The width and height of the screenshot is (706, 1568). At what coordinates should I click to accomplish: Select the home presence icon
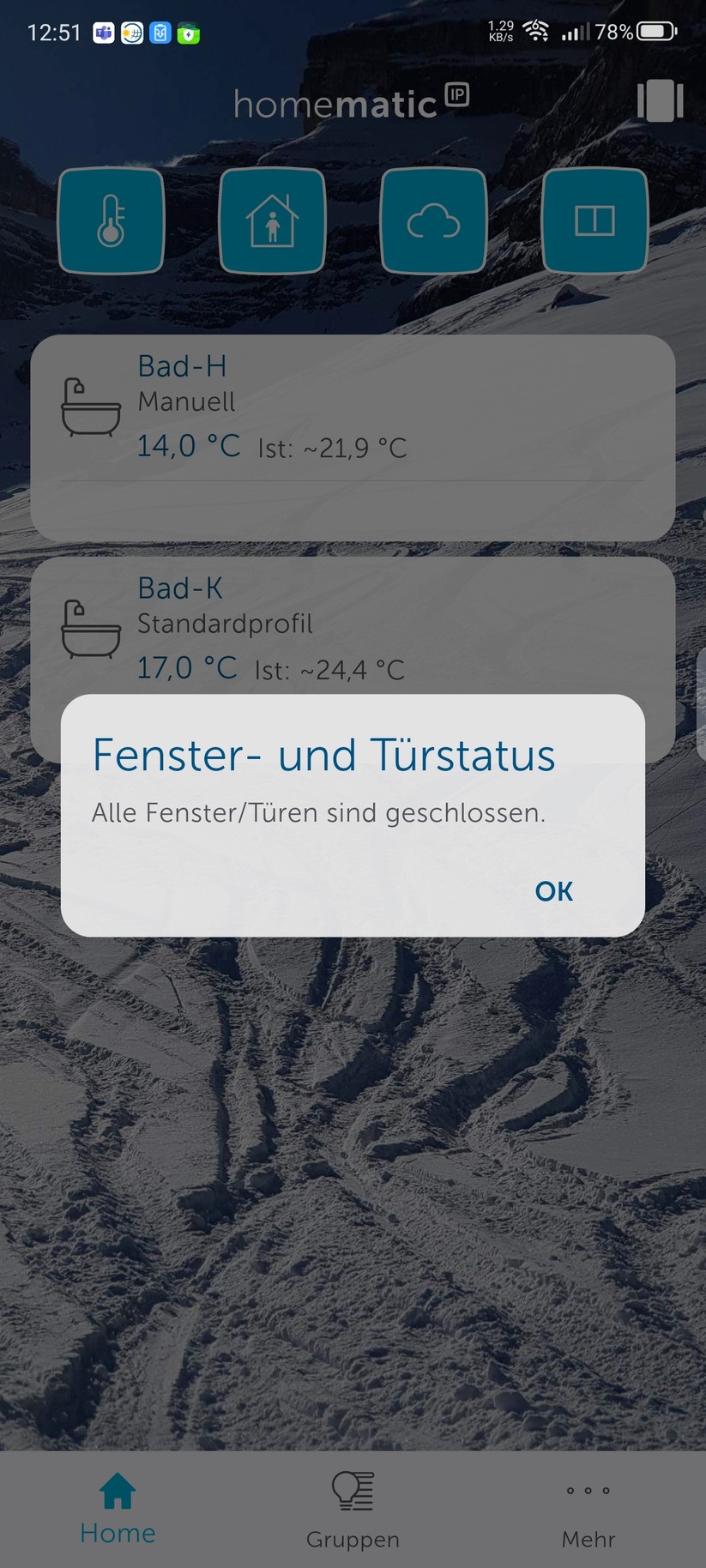272,220
